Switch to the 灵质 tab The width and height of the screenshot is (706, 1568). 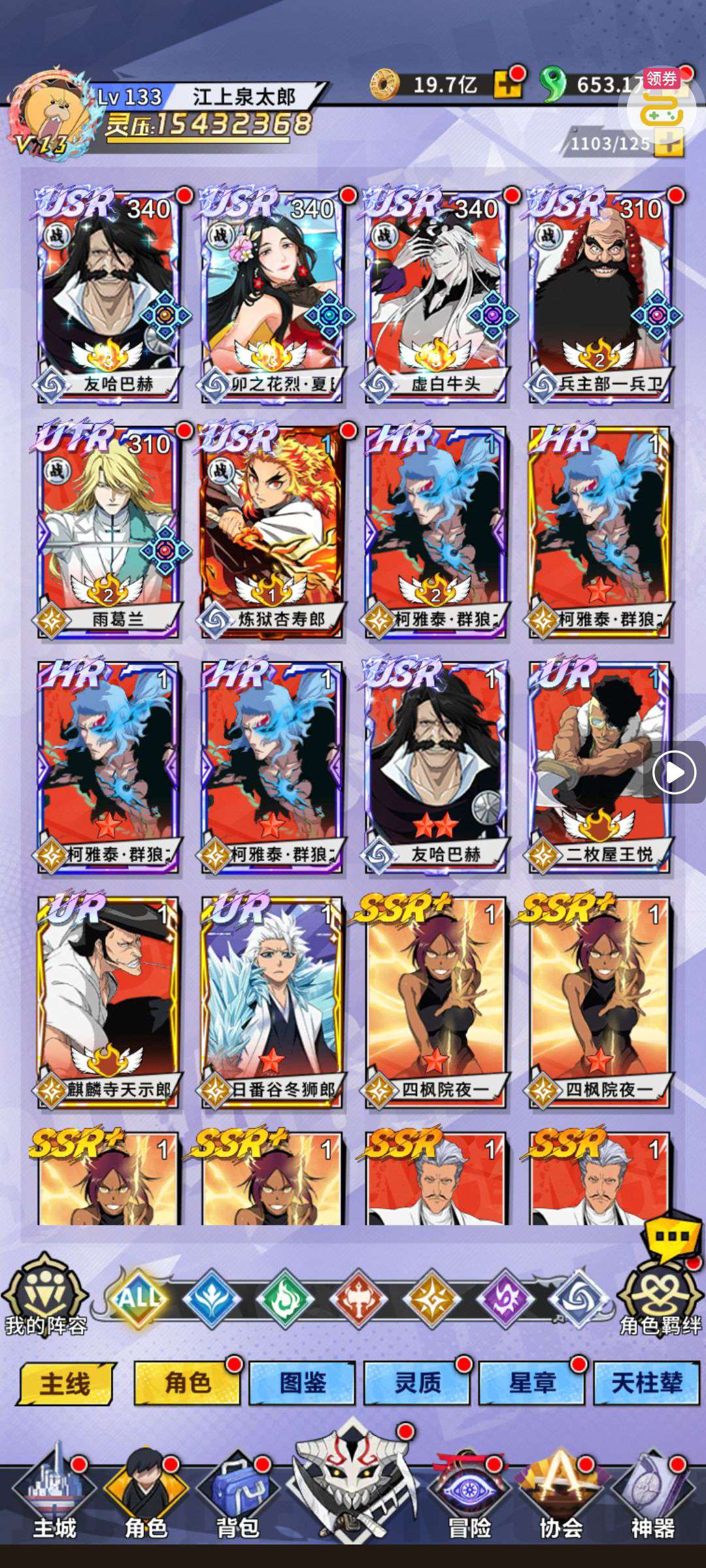(x=417, y=1382)
